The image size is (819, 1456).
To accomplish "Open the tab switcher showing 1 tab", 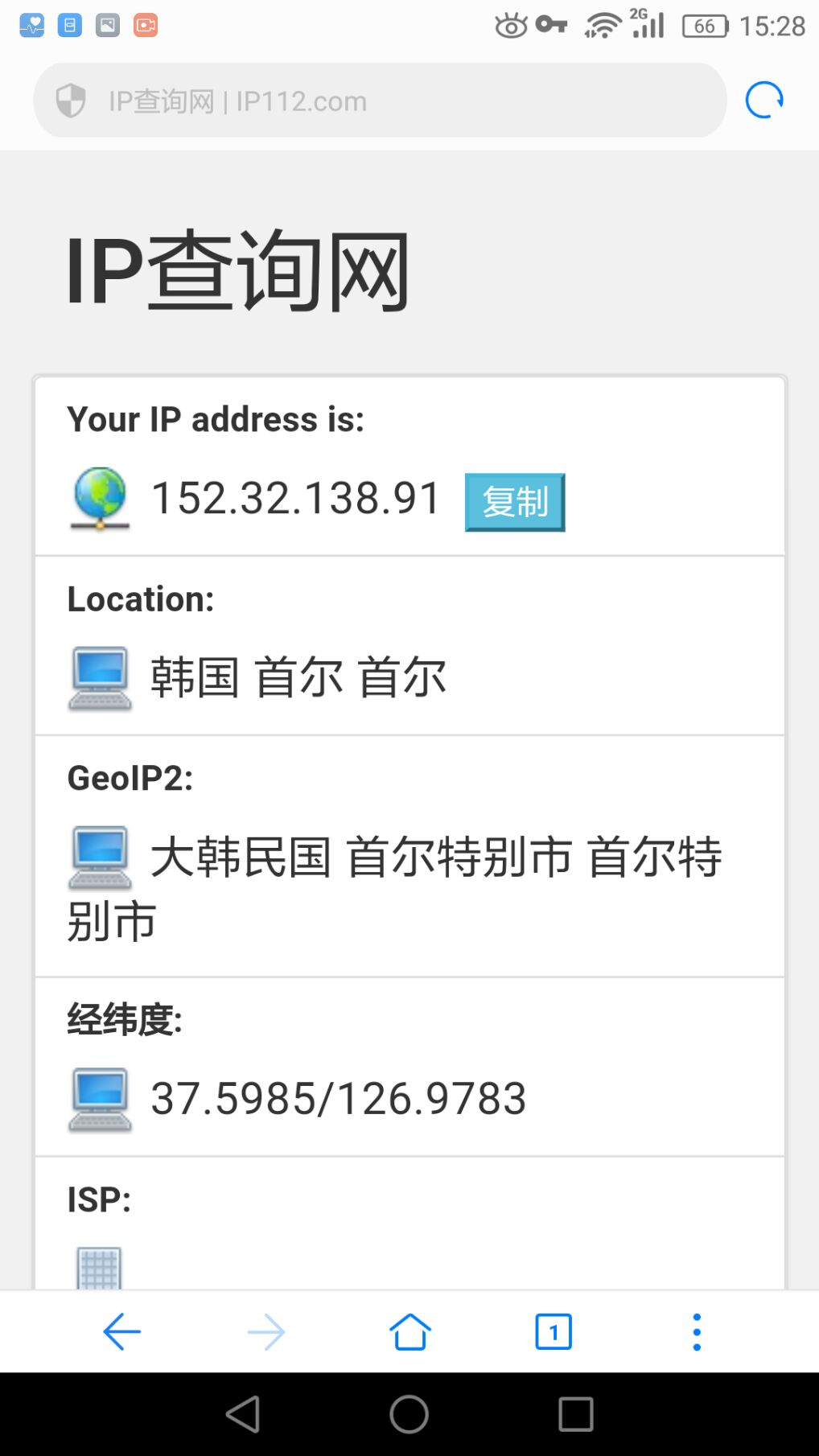I will [x=554, y=1332].
